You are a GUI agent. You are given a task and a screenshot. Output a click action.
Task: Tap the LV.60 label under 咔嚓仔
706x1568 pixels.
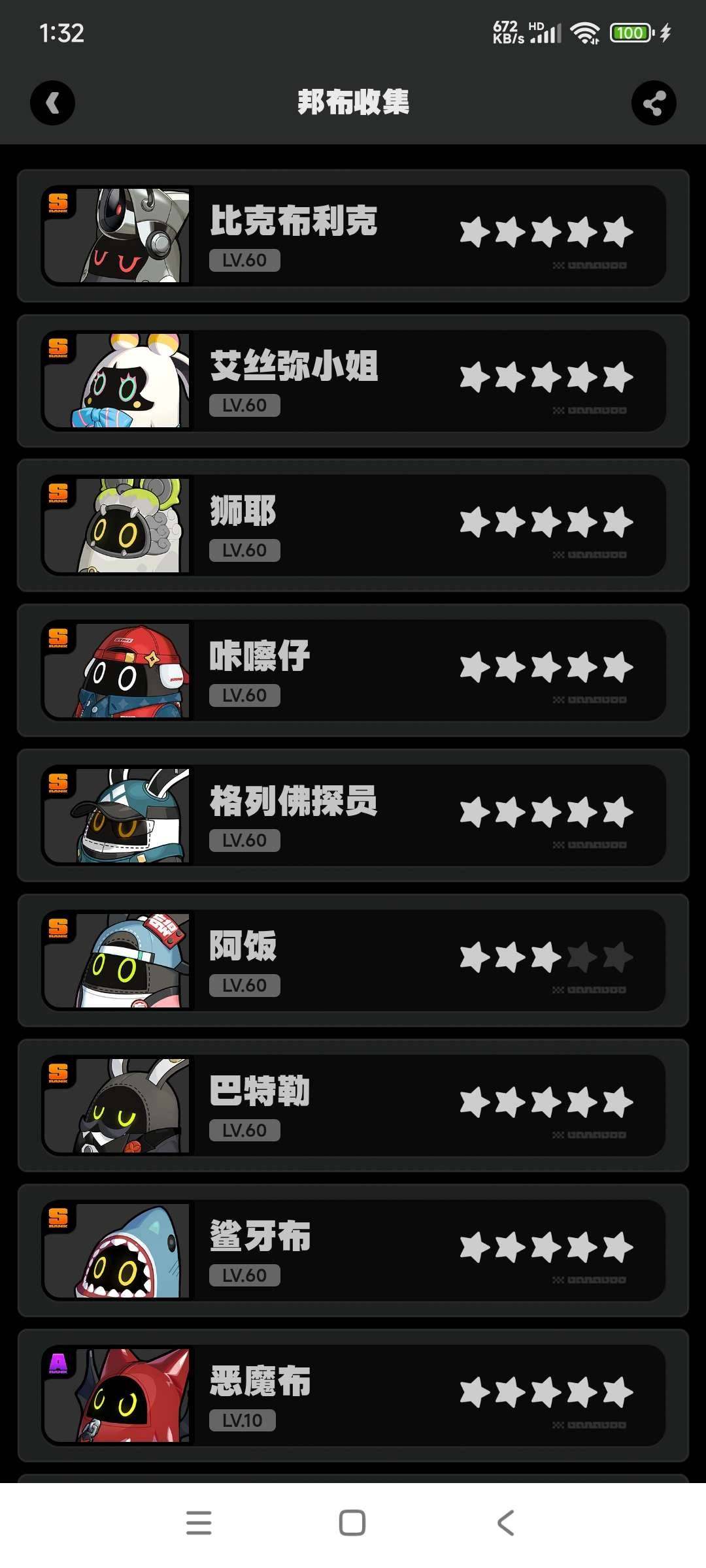[x=244, y=694]
